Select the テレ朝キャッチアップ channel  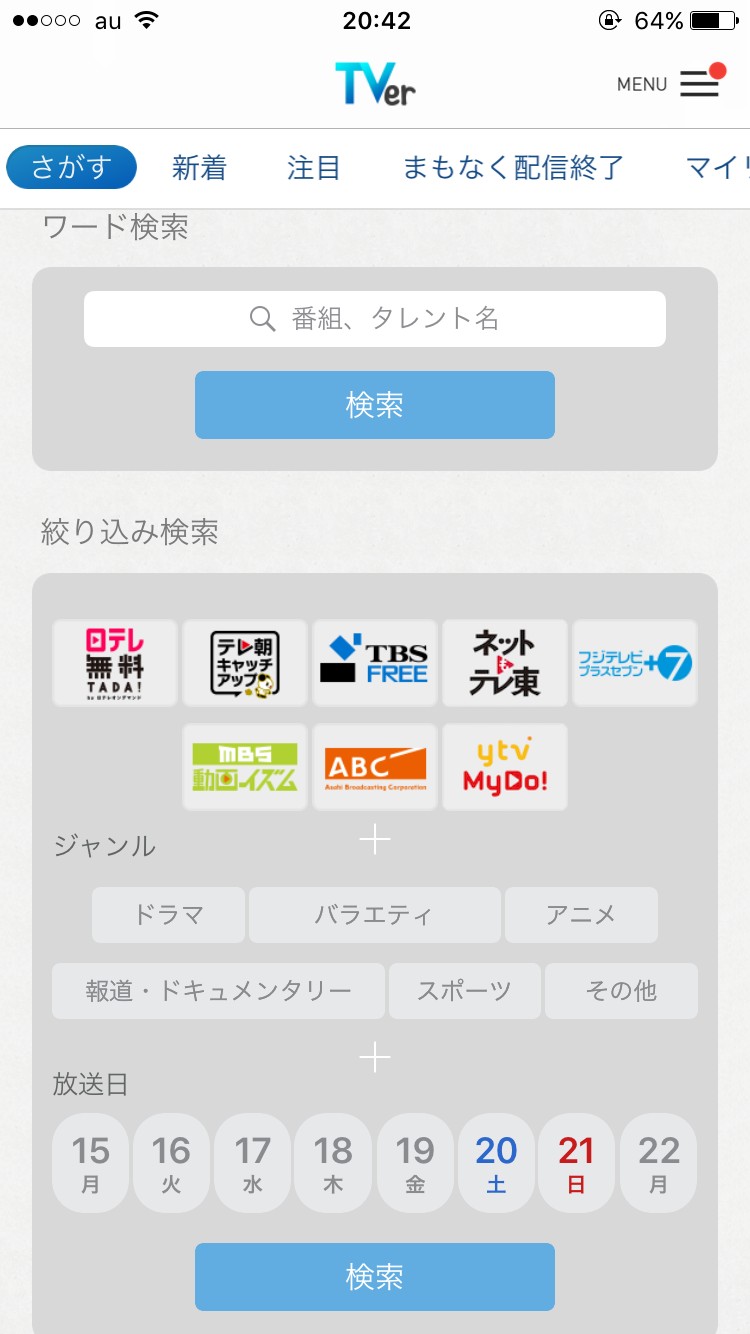point(245,663)
